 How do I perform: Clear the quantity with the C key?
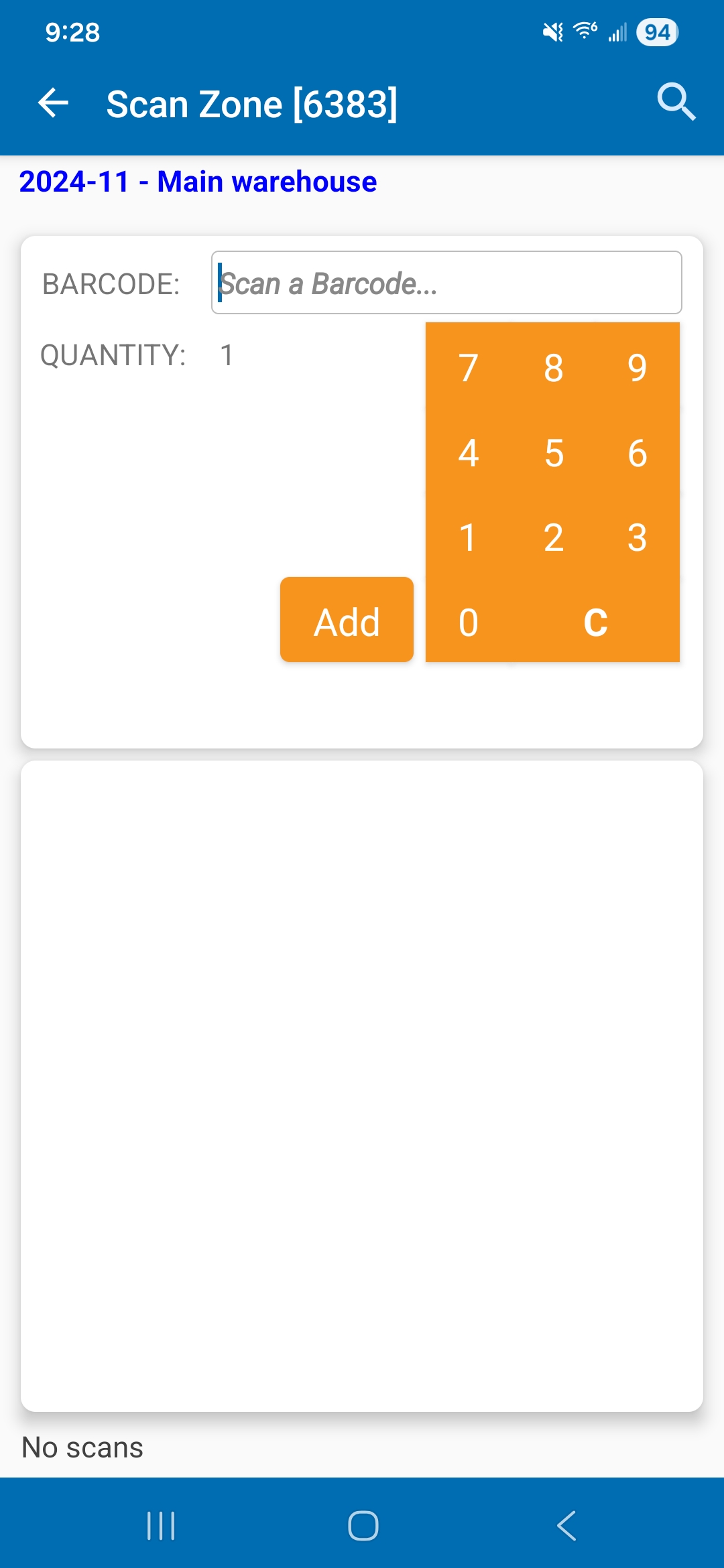click(595, 622)
